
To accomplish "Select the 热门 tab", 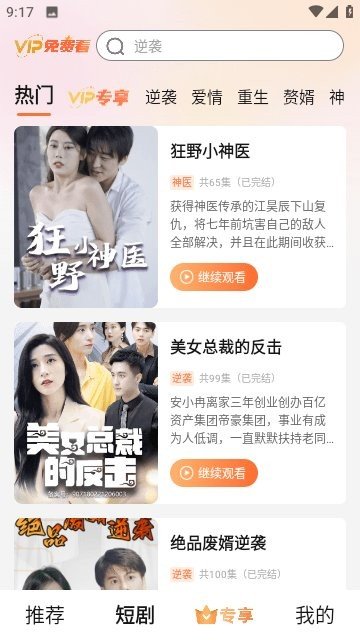I will pos(34,95).
